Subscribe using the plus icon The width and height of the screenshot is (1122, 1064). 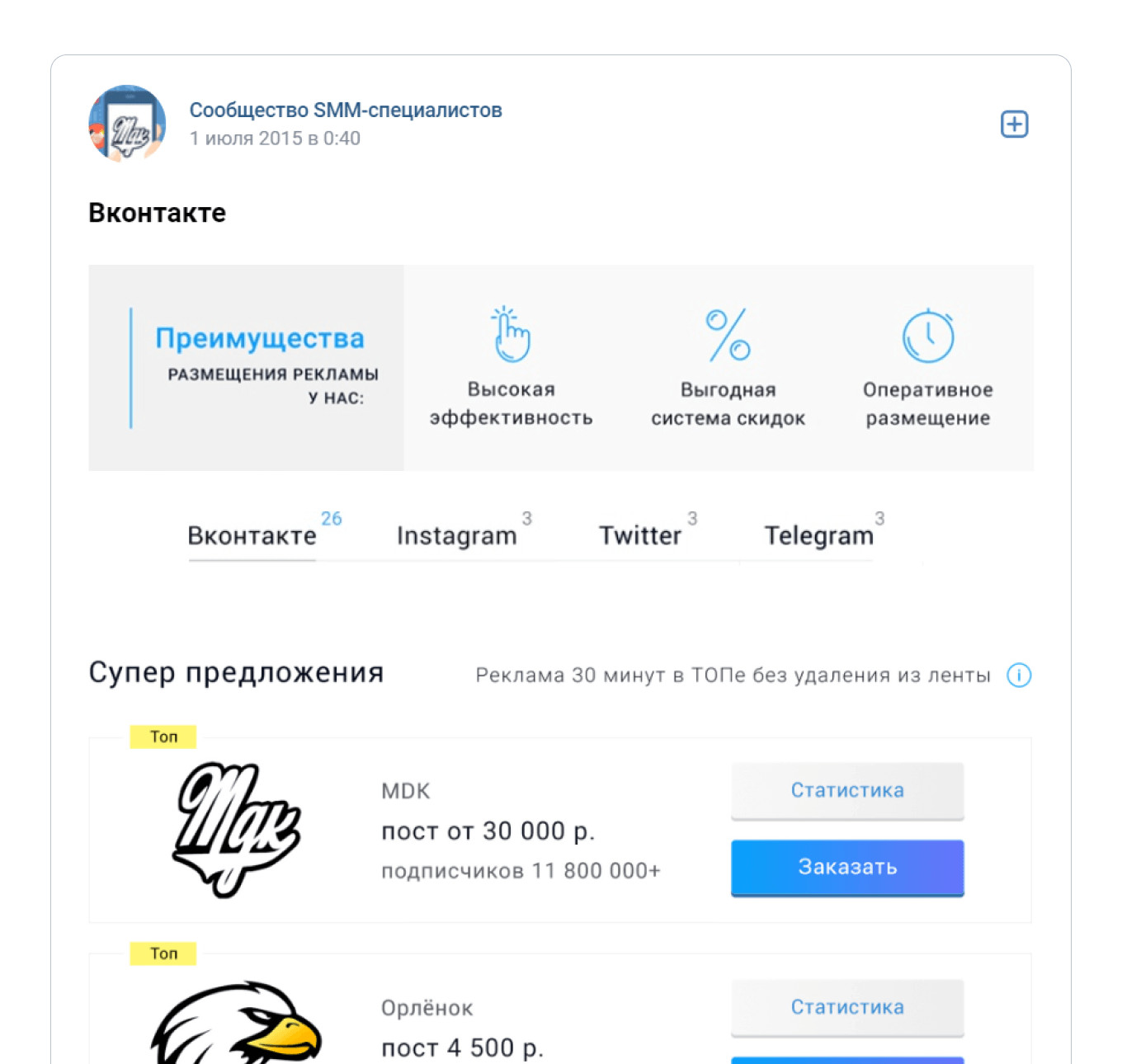(x=1014, y=125)
